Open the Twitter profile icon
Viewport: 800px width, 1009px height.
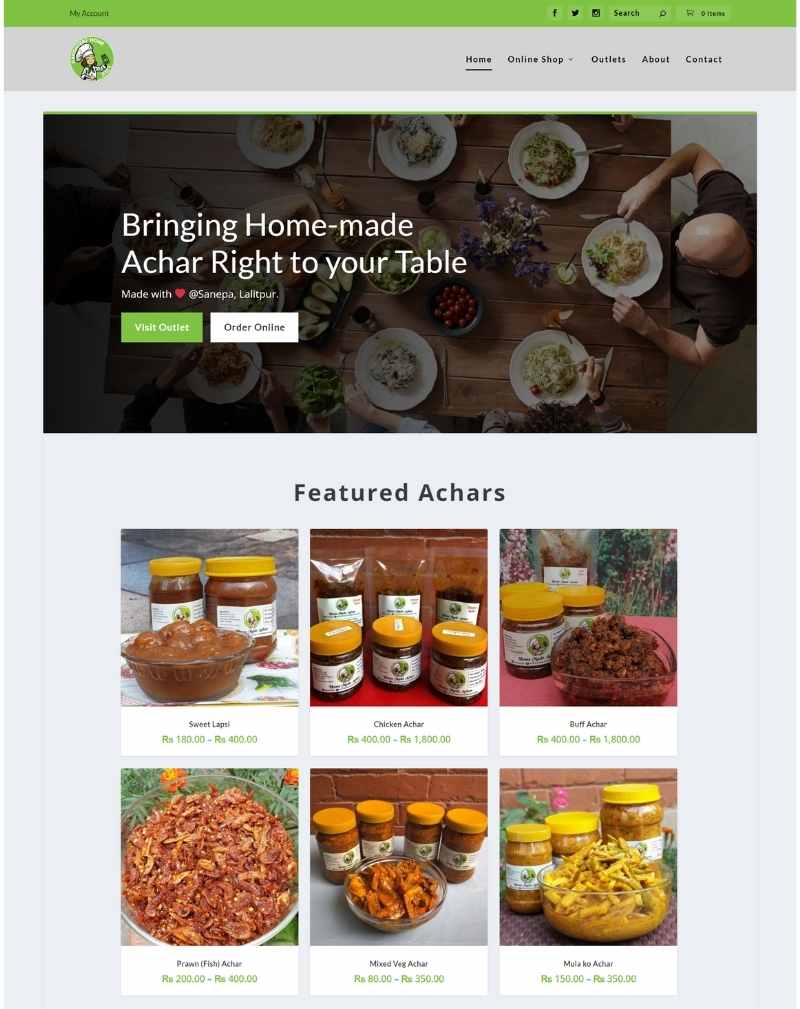tap(575, 13)
